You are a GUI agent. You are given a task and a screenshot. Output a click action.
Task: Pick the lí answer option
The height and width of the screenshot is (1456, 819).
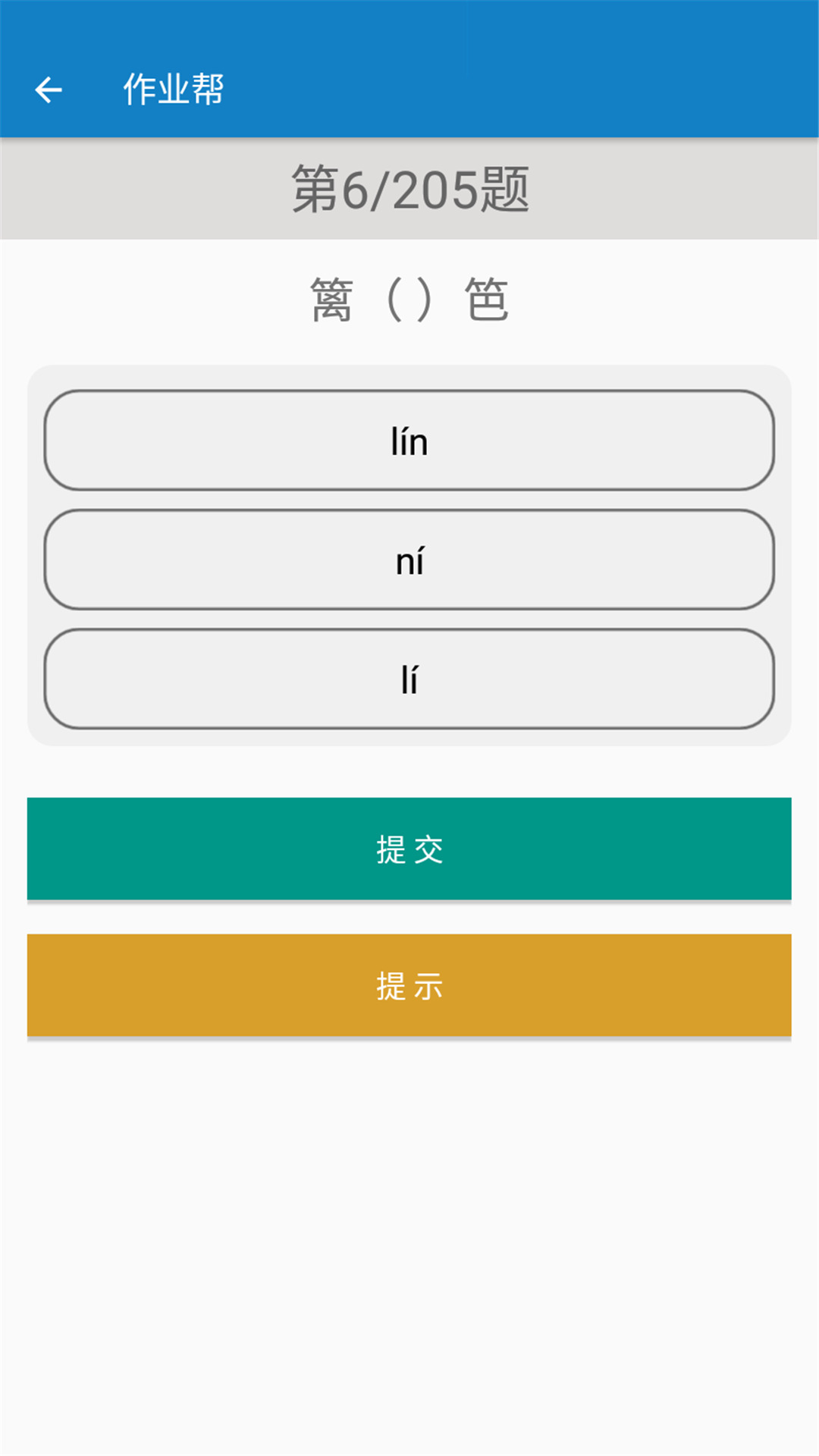[x=409, y=679]
